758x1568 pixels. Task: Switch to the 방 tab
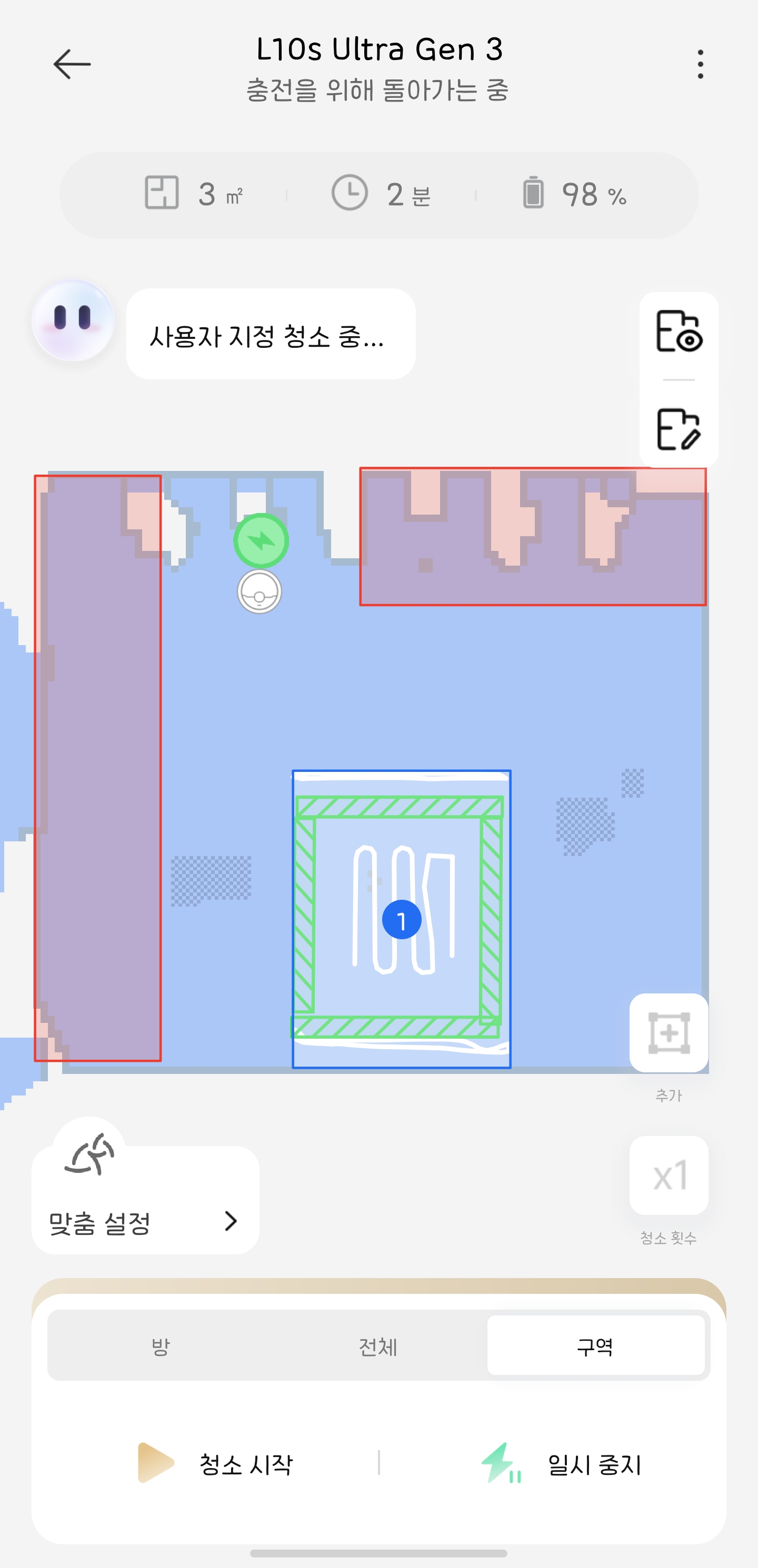tap(160, 1346)
